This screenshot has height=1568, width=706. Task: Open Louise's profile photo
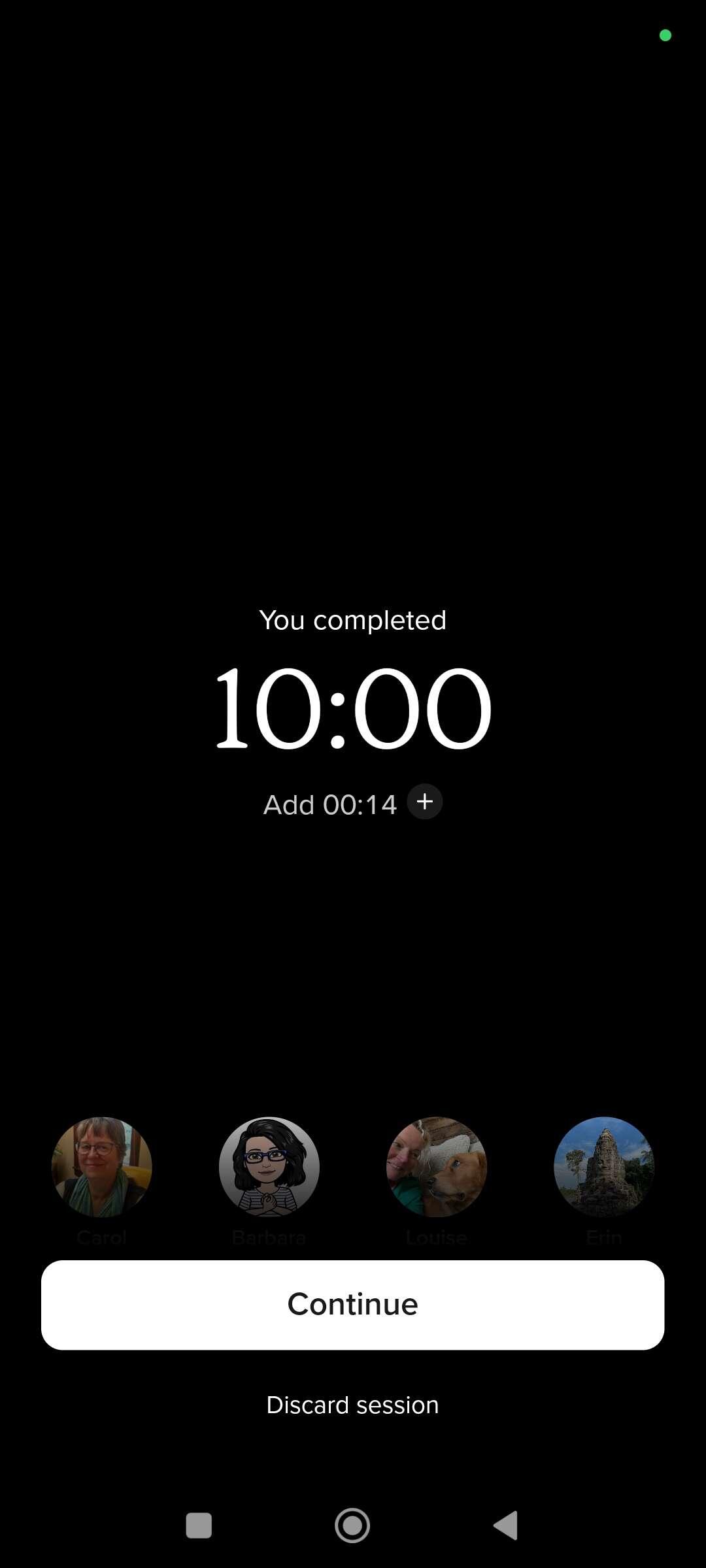437,1167
